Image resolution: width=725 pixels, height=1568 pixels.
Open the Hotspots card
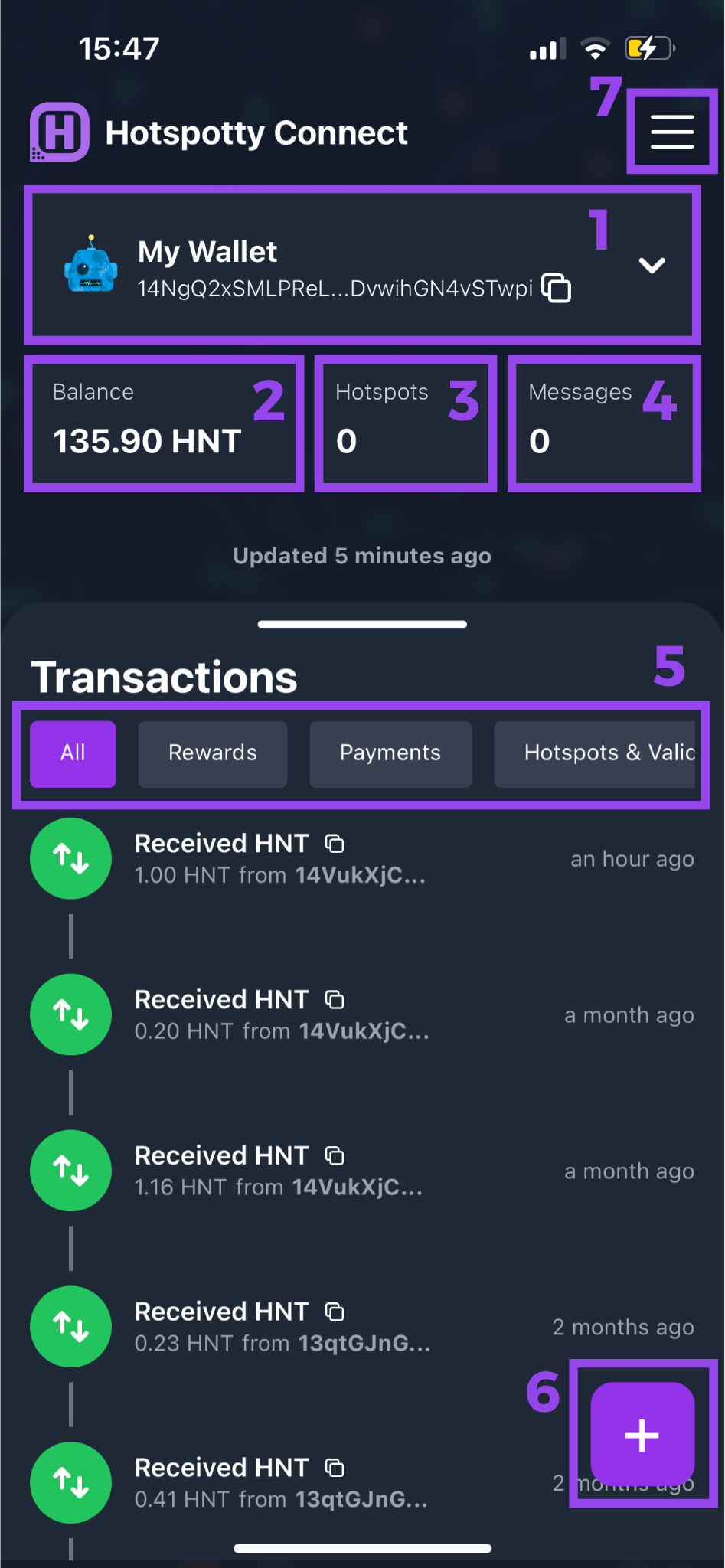click(x=405, y=423)
